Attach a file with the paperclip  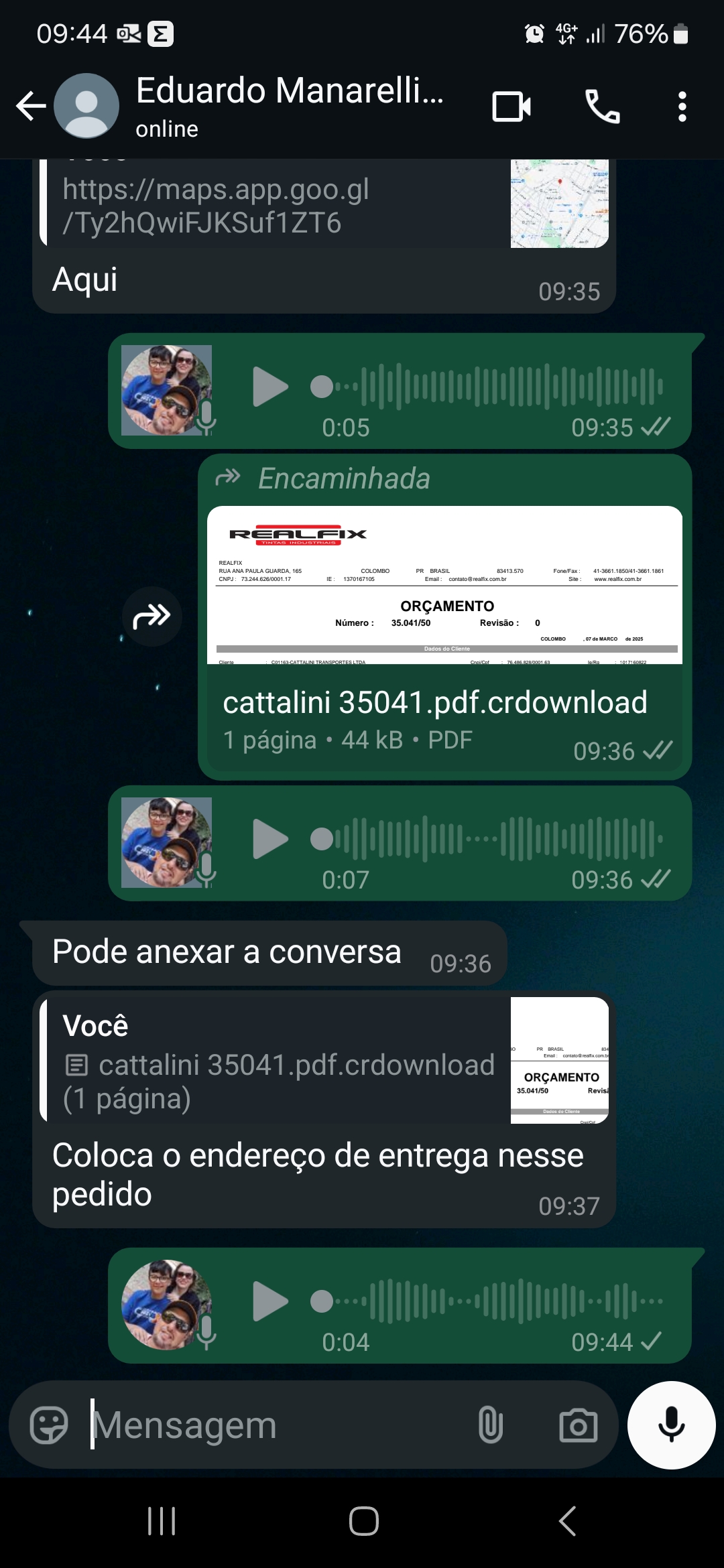490,1425
